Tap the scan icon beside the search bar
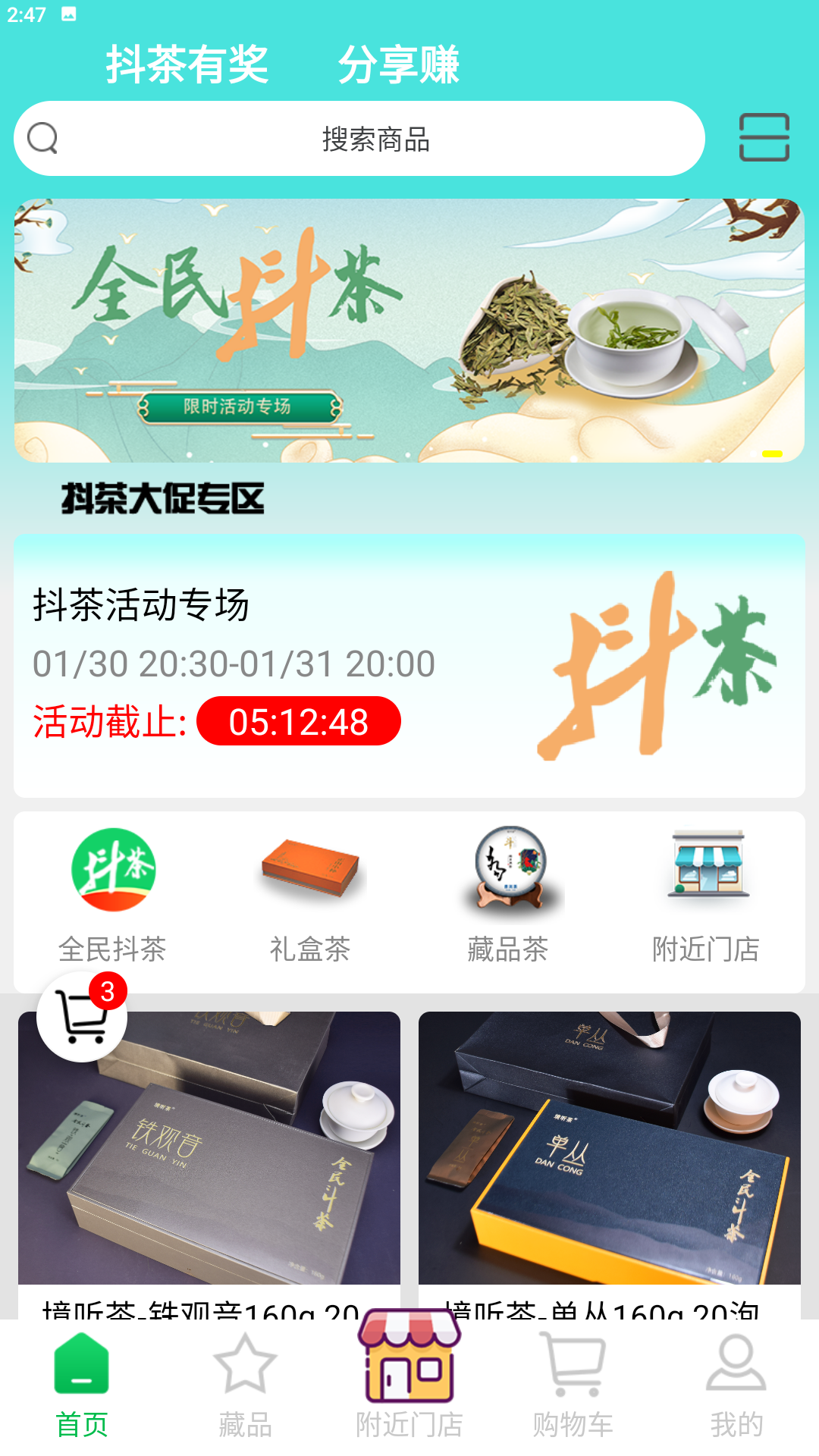Image resolution: width=819 pixels, height=1456 pixels. [764, 139]
